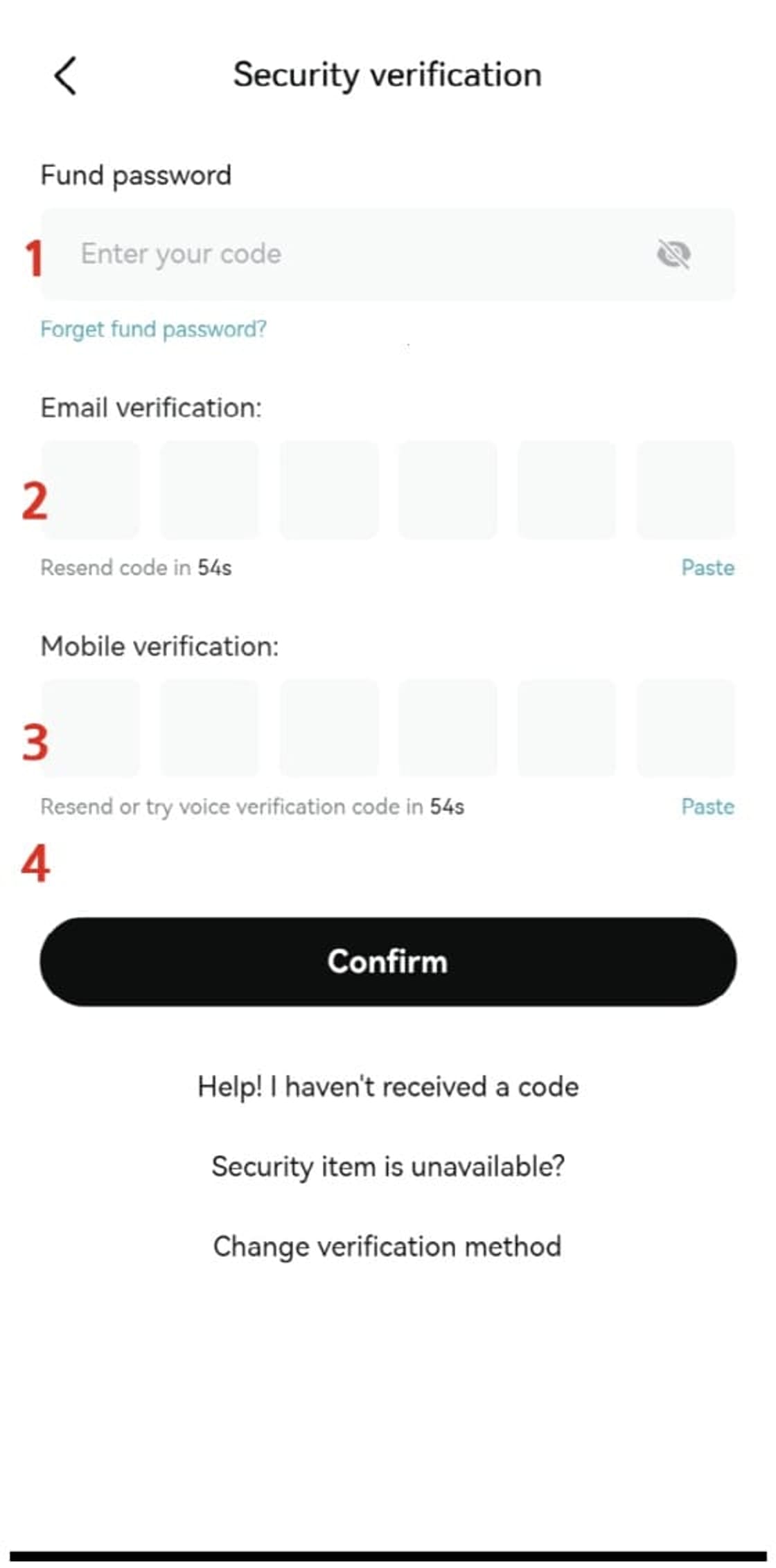Open Security item is unavailable?
Viewport: 776px width, 1568px height.
388,1167
